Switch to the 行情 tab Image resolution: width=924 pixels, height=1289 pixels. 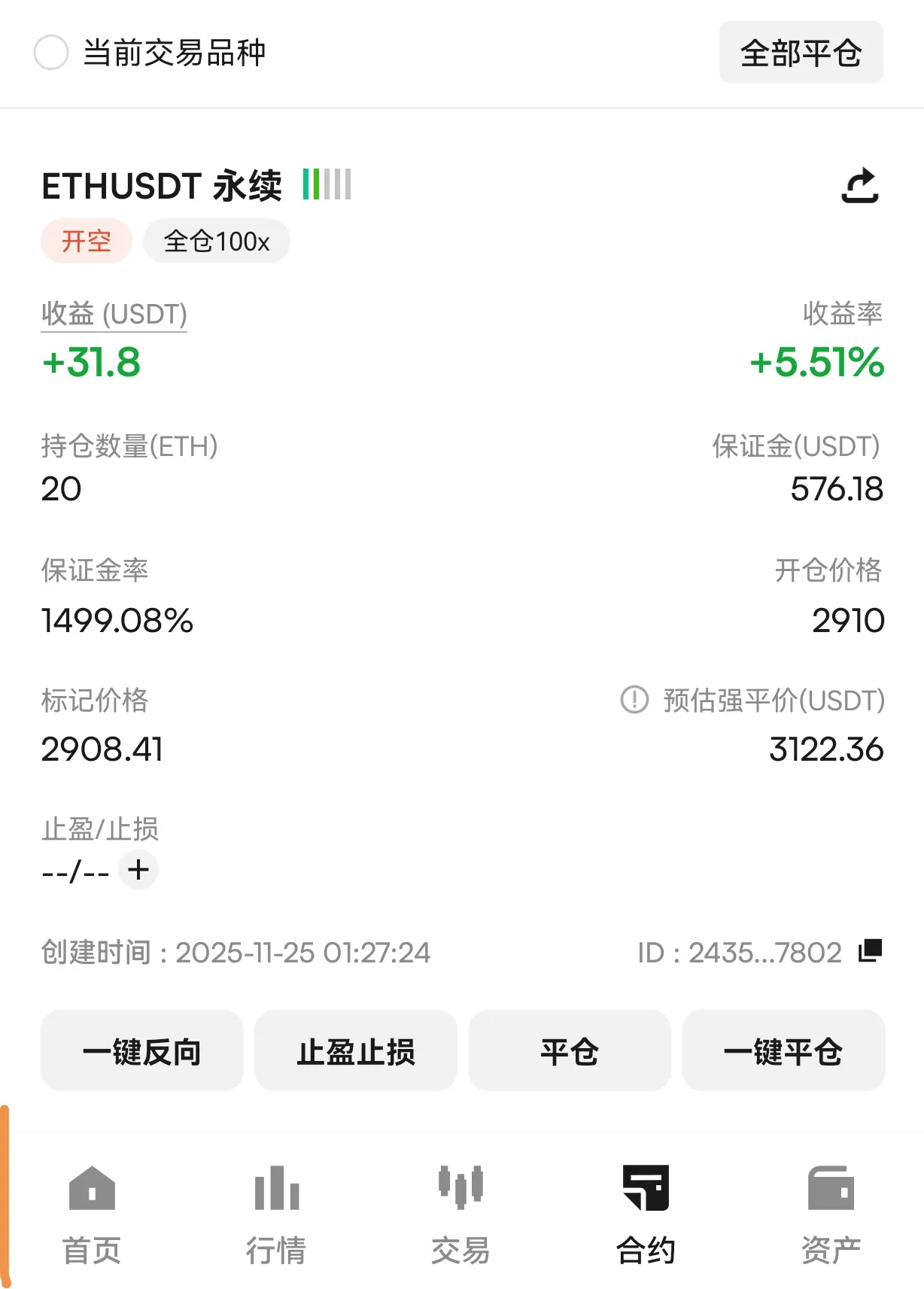276,1215
